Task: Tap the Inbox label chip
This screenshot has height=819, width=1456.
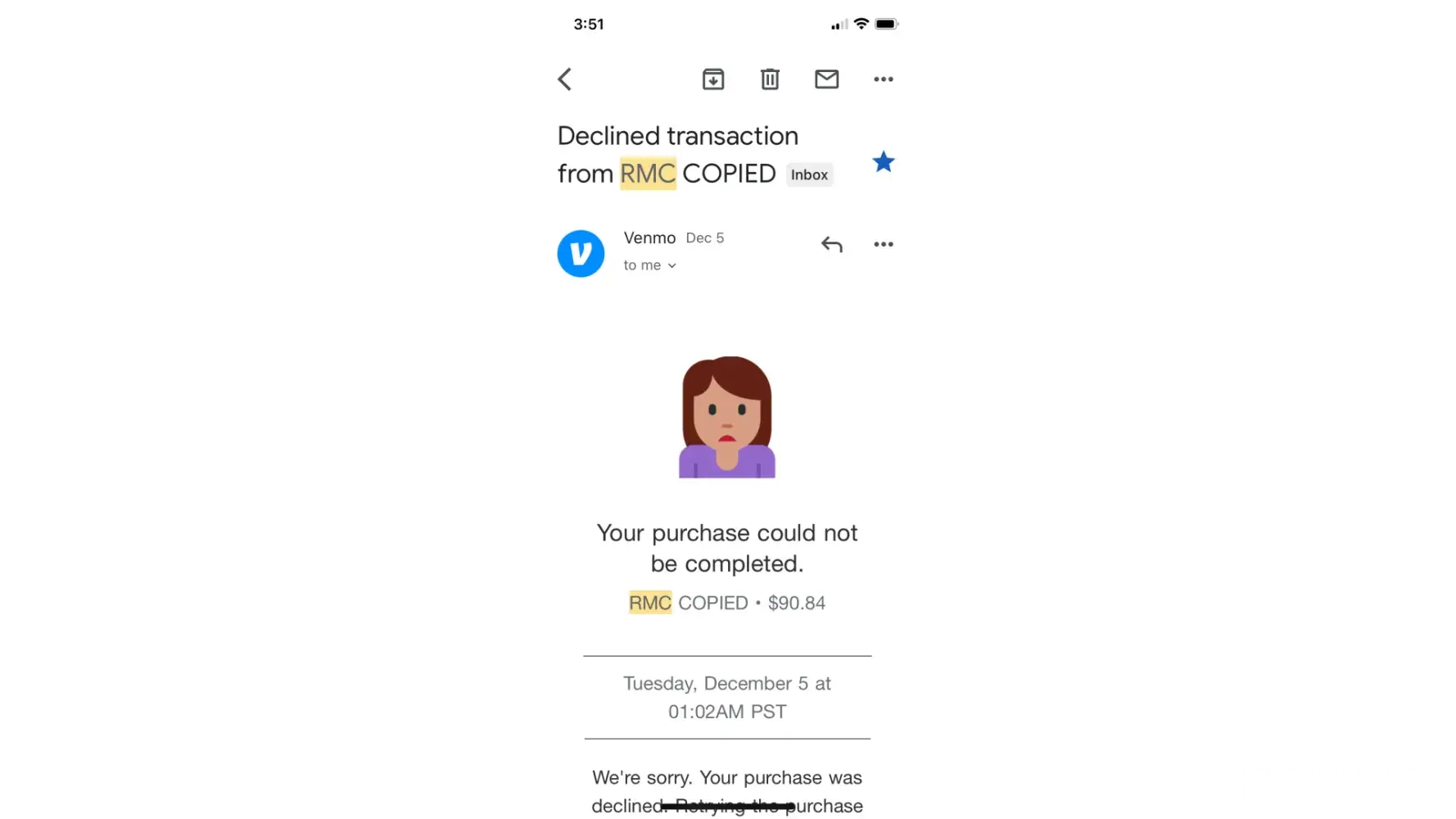Action: click(809, 174)
